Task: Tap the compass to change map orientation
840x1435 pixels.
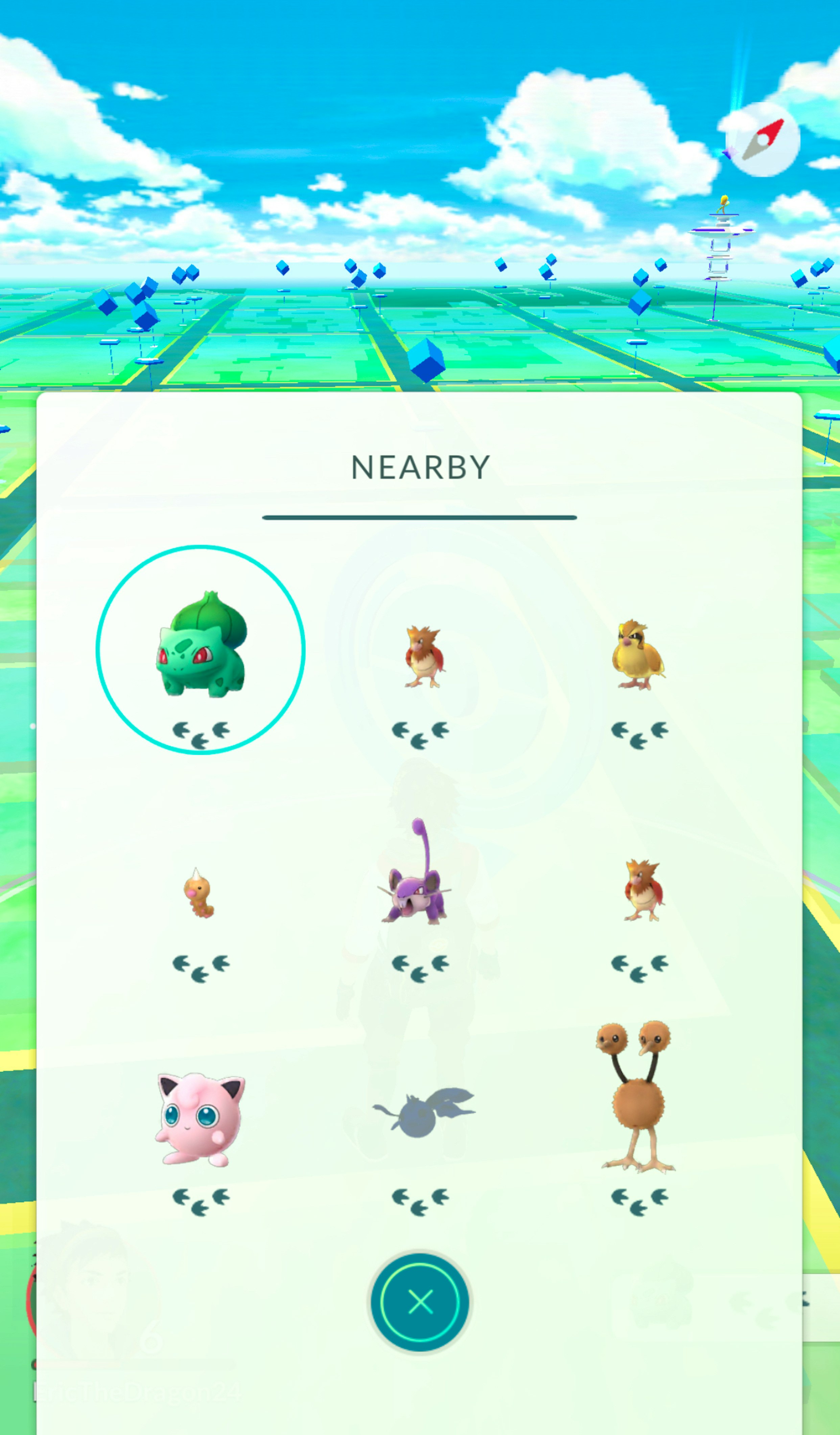Action: tap(763, 139)
